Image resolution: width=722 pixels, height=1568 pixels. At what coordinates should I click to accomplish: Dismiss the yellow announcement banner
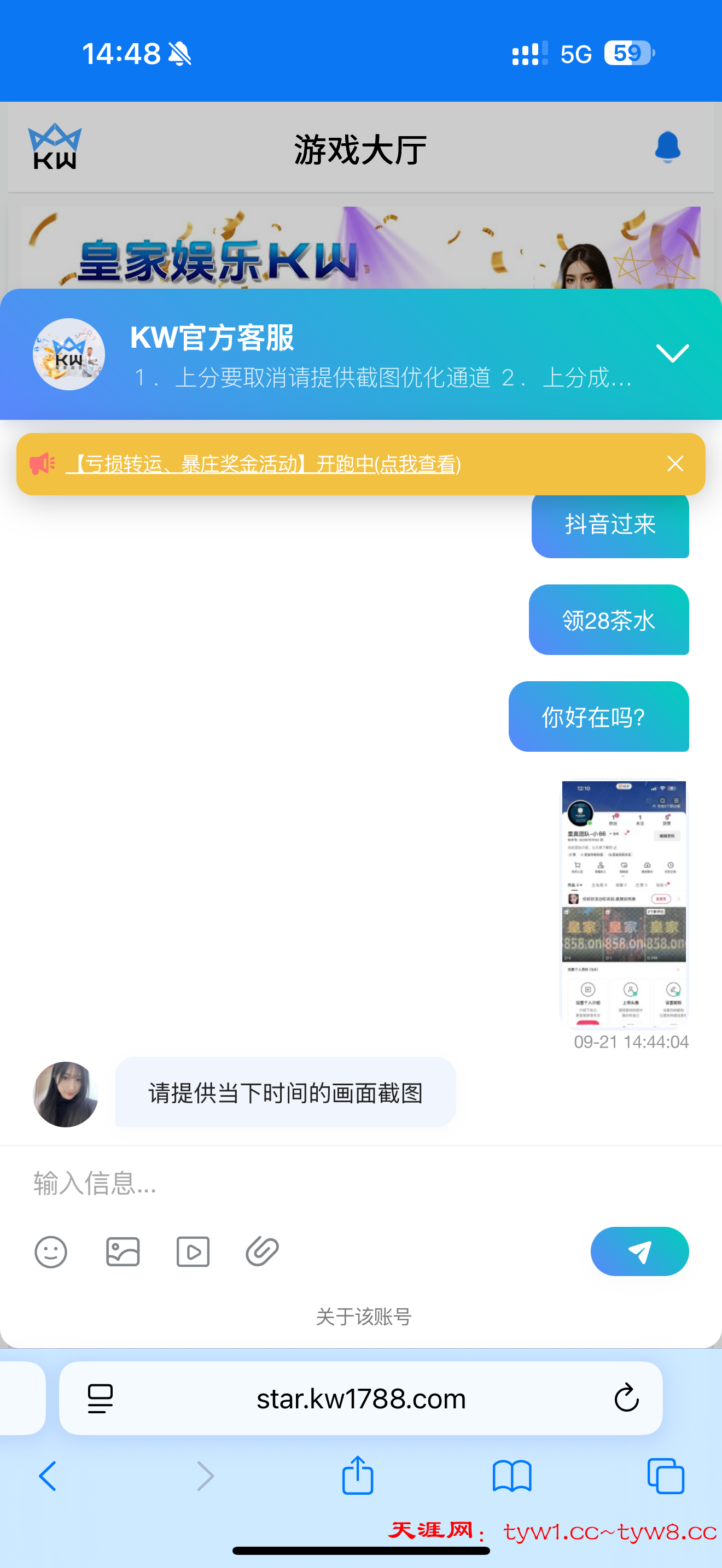click(675, 464)
